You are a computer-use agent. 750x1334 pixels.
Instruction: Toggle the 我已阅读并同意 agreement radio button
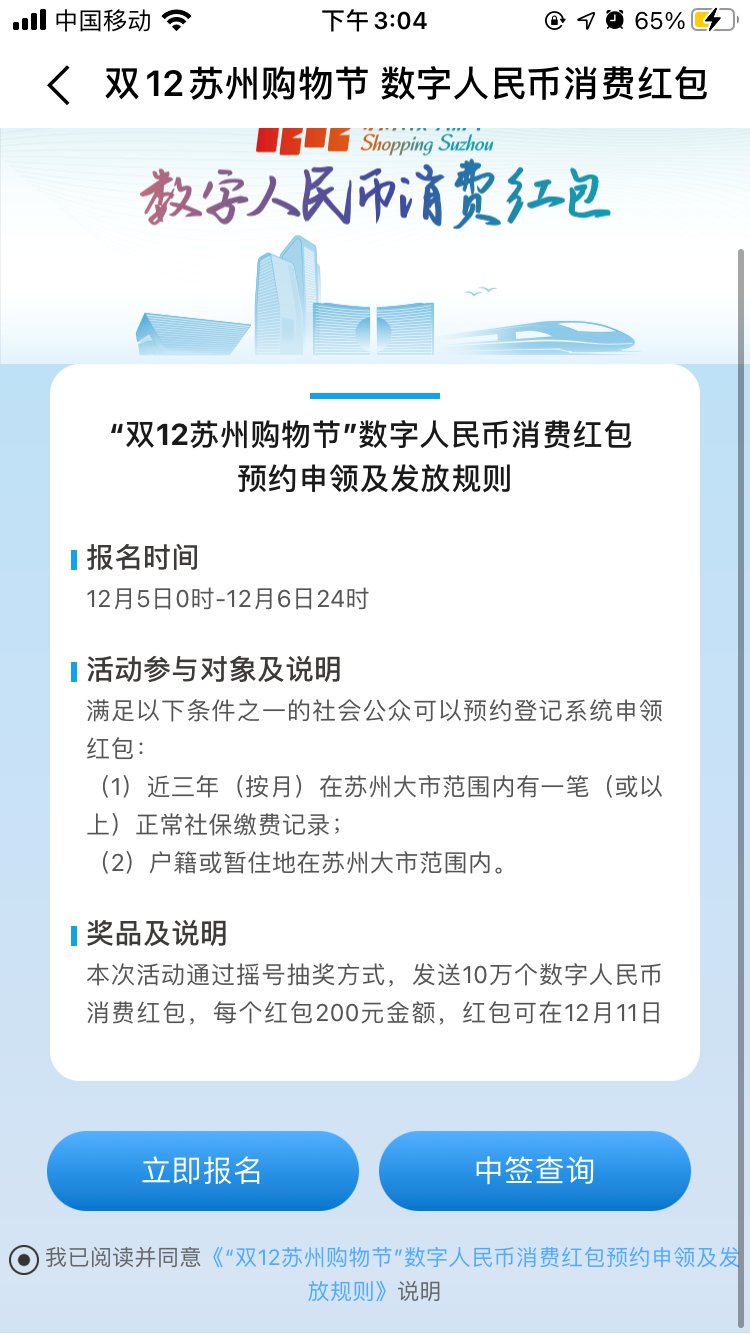click(x=24, y=1259)
